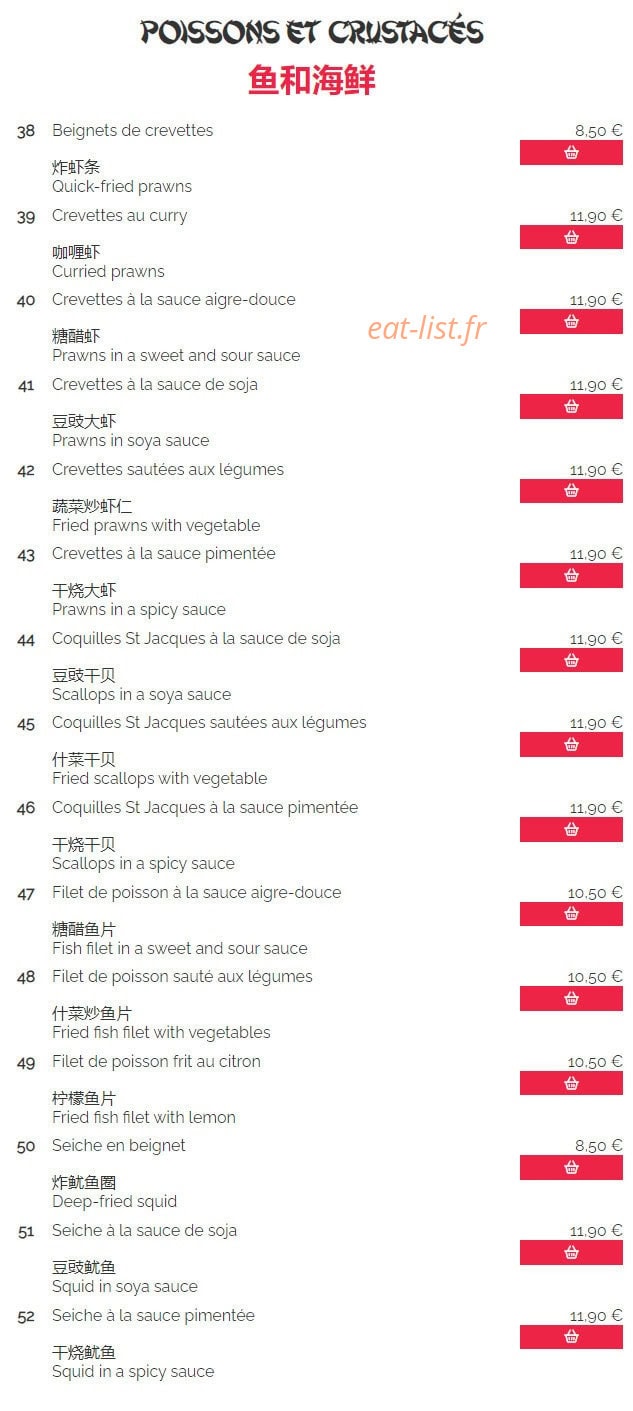The width and height of the screenshot is (633, 1411).
Task: Add Crevettes sautées aux légumes to the basket
Action: pyautogui.click(x=571, y=491)
